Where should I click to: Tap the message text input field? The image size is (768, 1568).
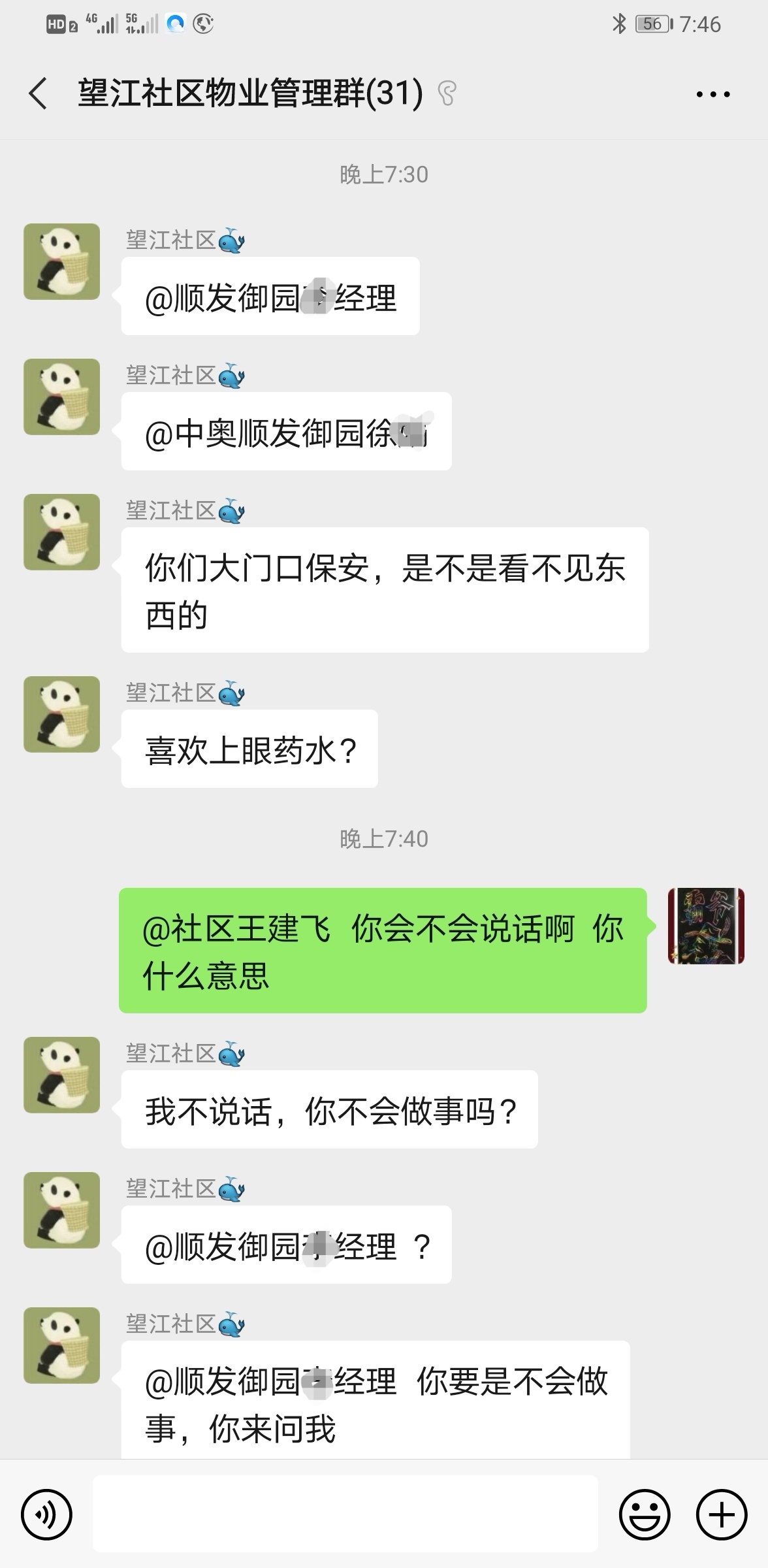pyautogui.click(x=345, y=1513)
